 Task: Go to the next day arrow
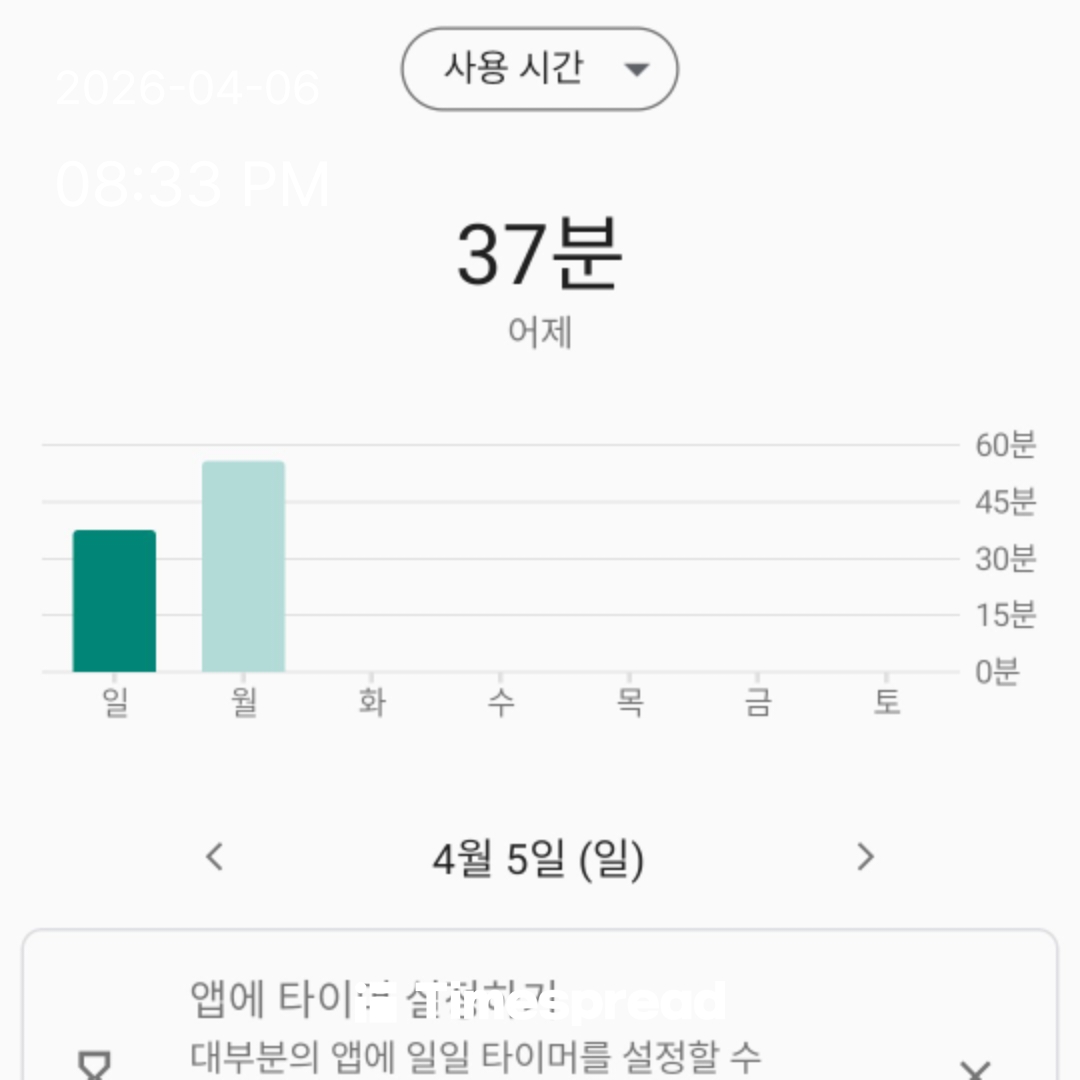pos(865,857)
